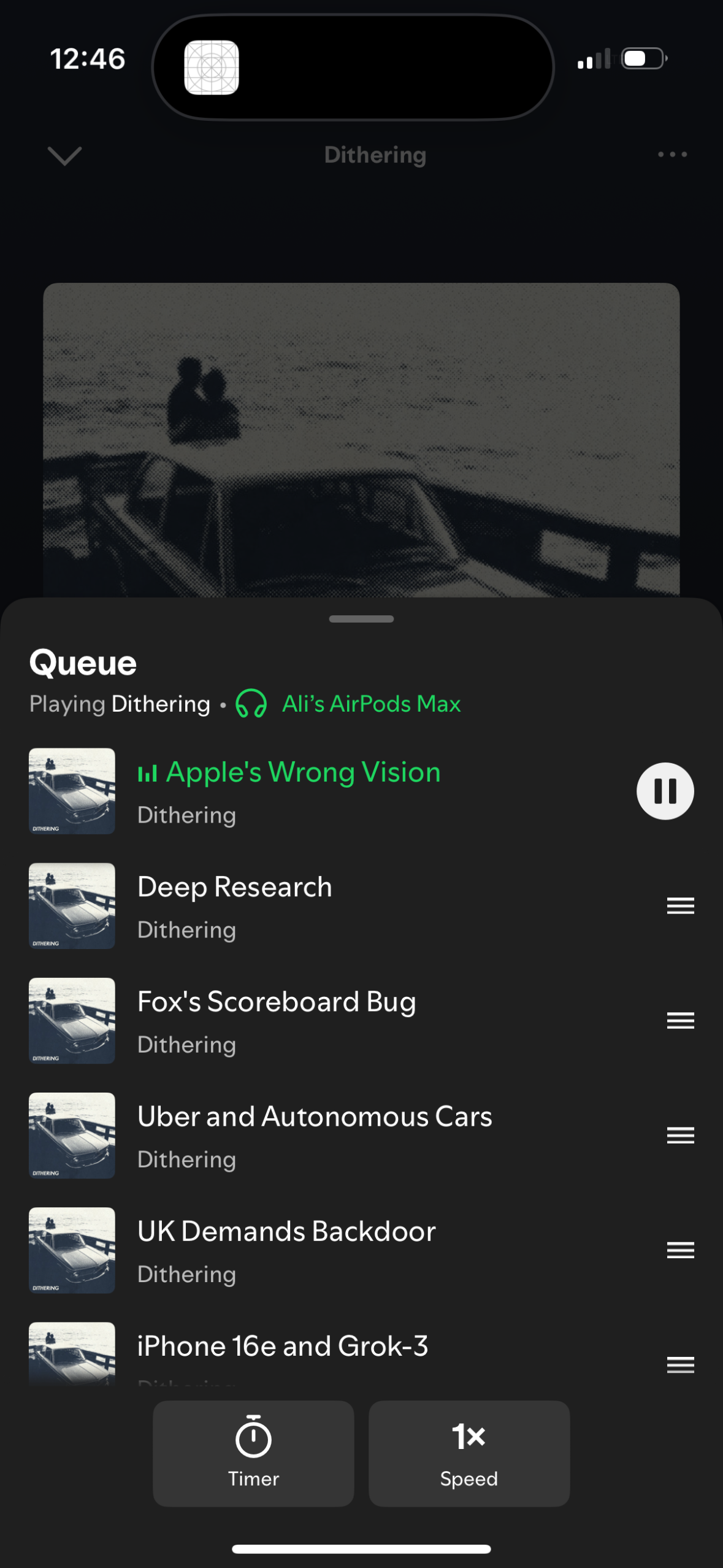
Task: Tap the Dithering episode artwork thumbnail
Action: pos(71,791)
